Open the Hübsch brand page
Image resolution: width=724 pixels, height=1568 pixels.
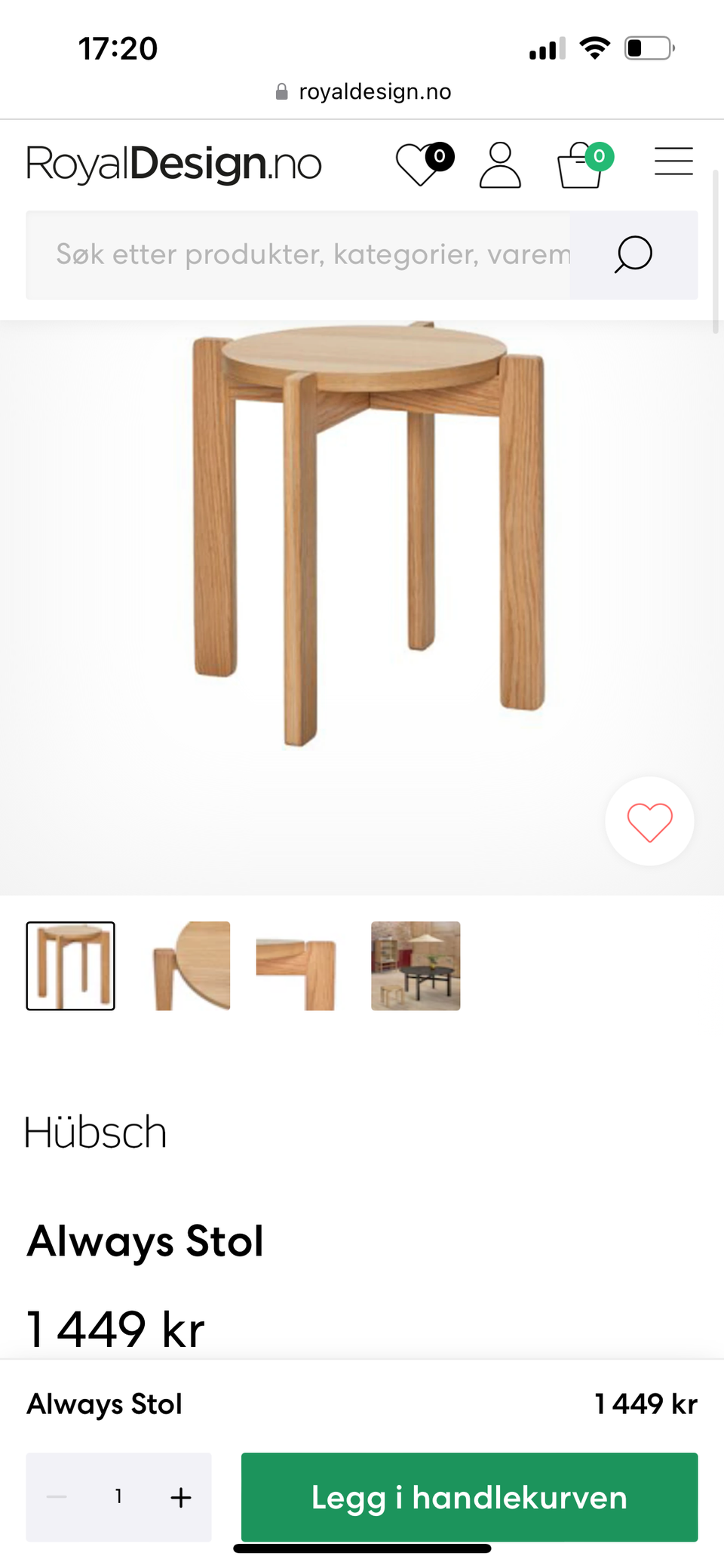coord(95,1131)
